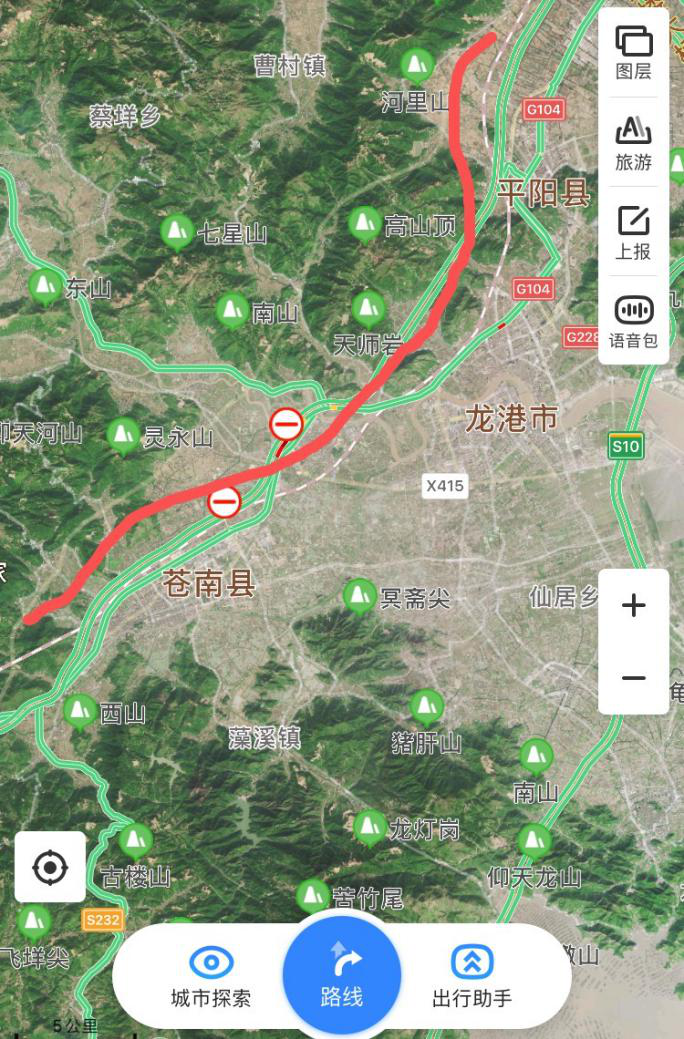Open 出行助手 travel assistant

(472, 976)
